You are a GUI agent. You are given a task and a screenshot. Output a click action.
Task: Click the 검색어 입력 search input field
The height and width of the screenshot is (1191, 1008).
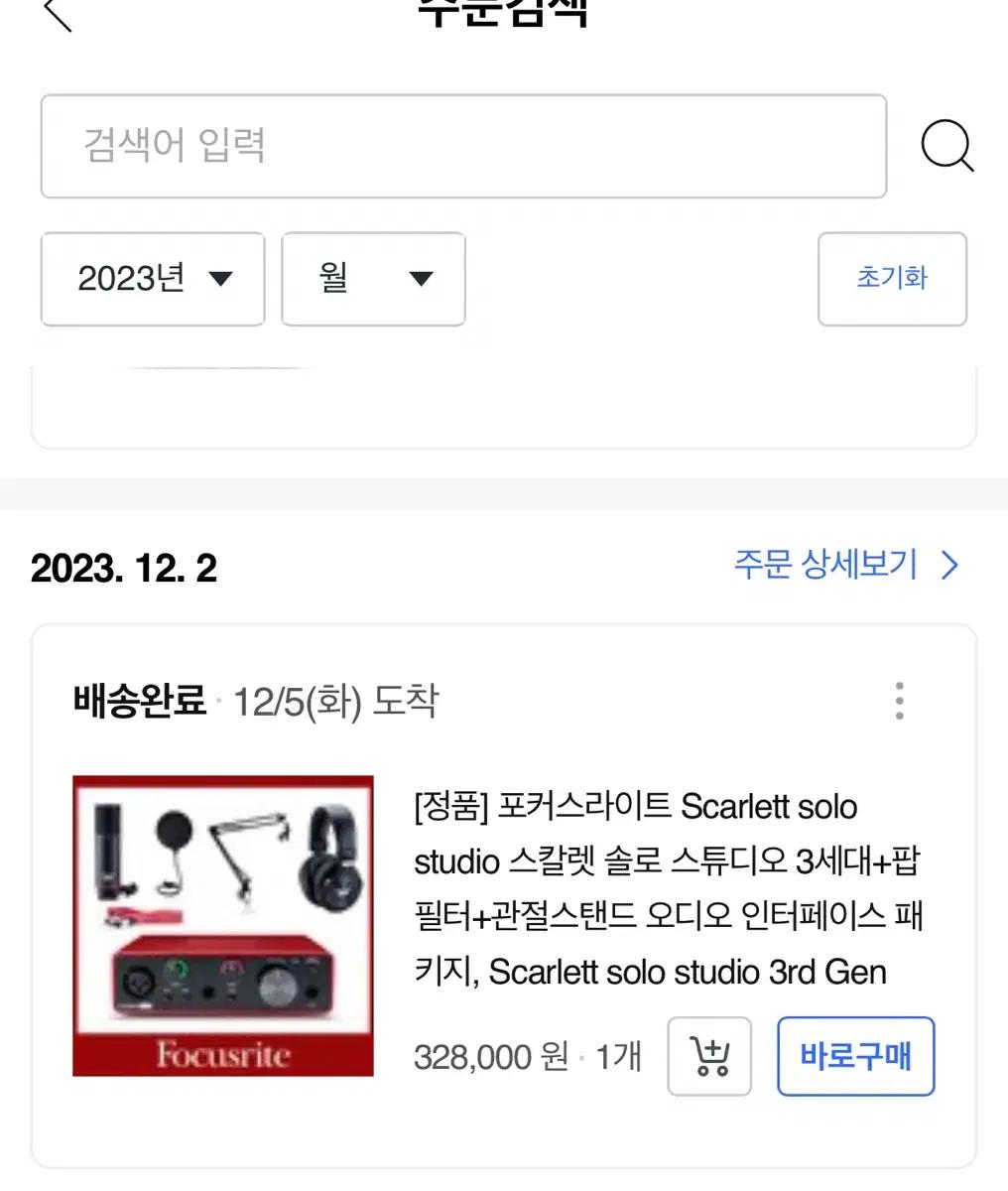[x=463, y=147]
